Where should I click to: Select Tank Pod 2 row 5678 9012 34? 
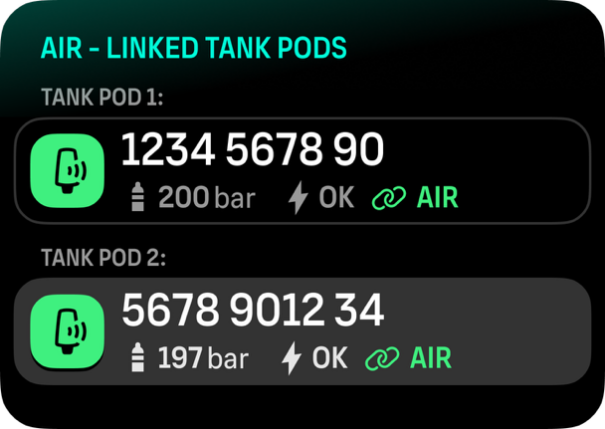coord(302,330)
